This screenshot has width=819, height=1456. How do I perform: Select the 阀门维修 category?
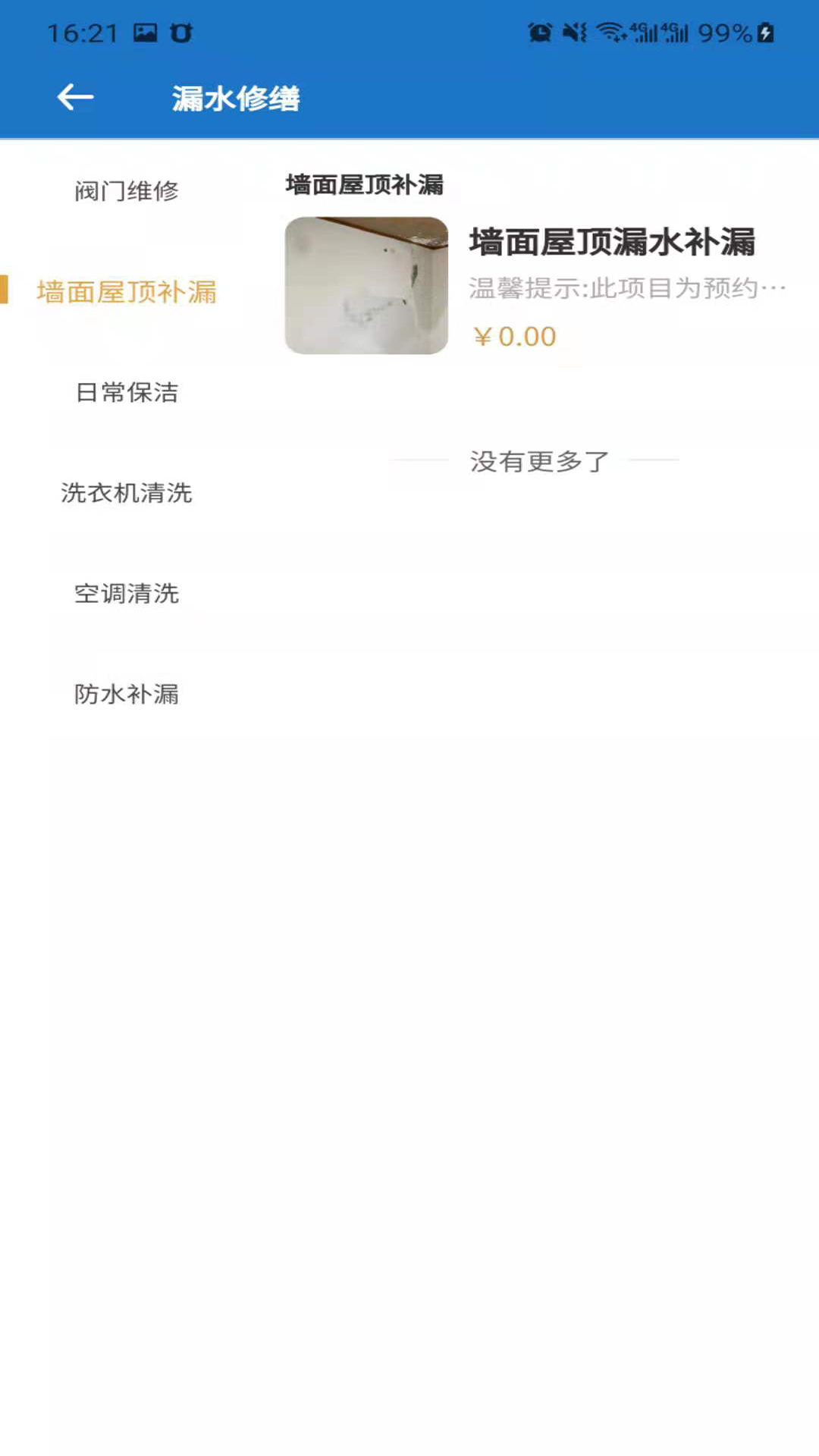pos(126,192)
